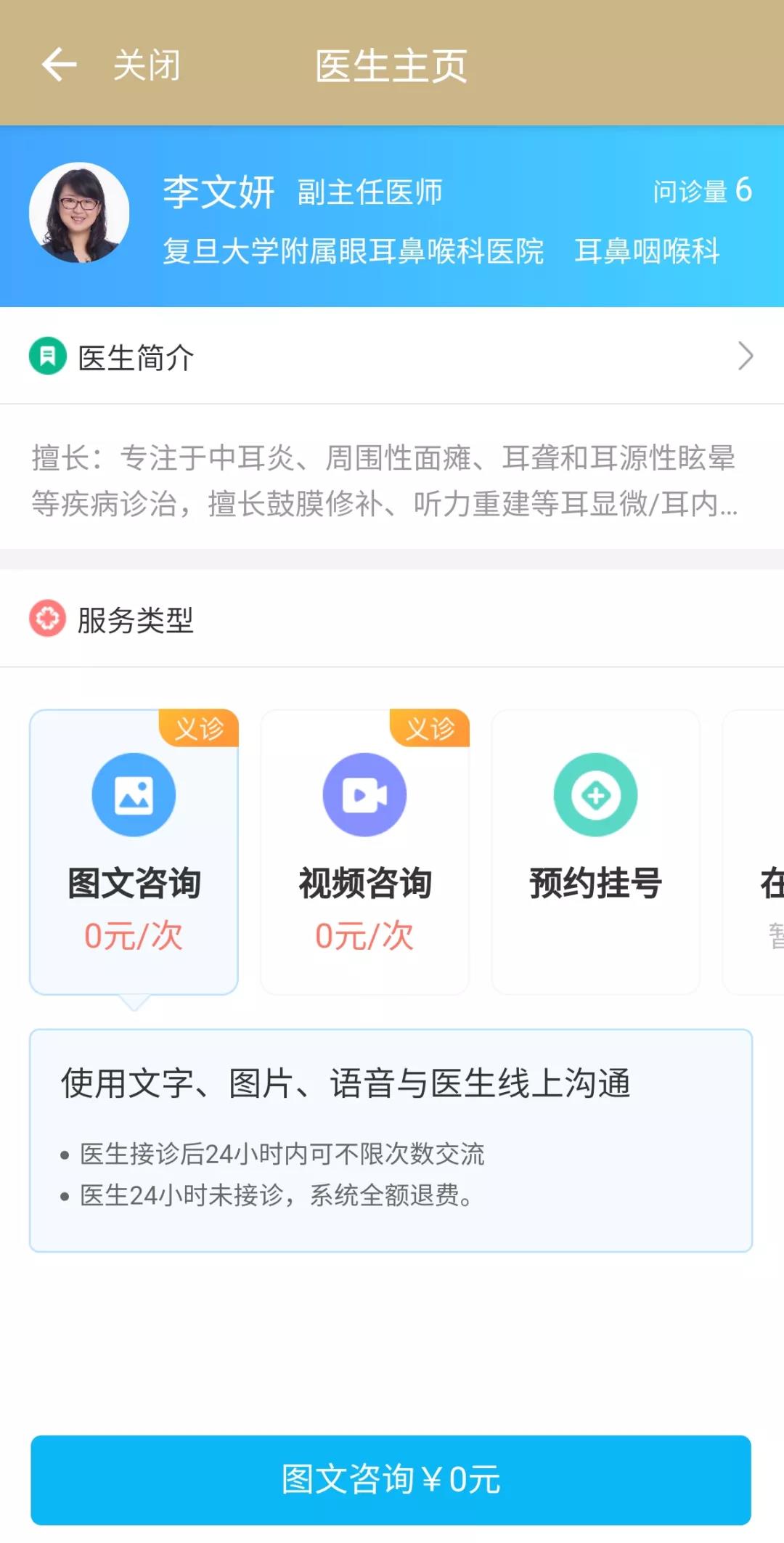Choose the 预约挂号 service card
This screenshot has width=784, height=1543.
pyautogui.click(x=595, y=851)
